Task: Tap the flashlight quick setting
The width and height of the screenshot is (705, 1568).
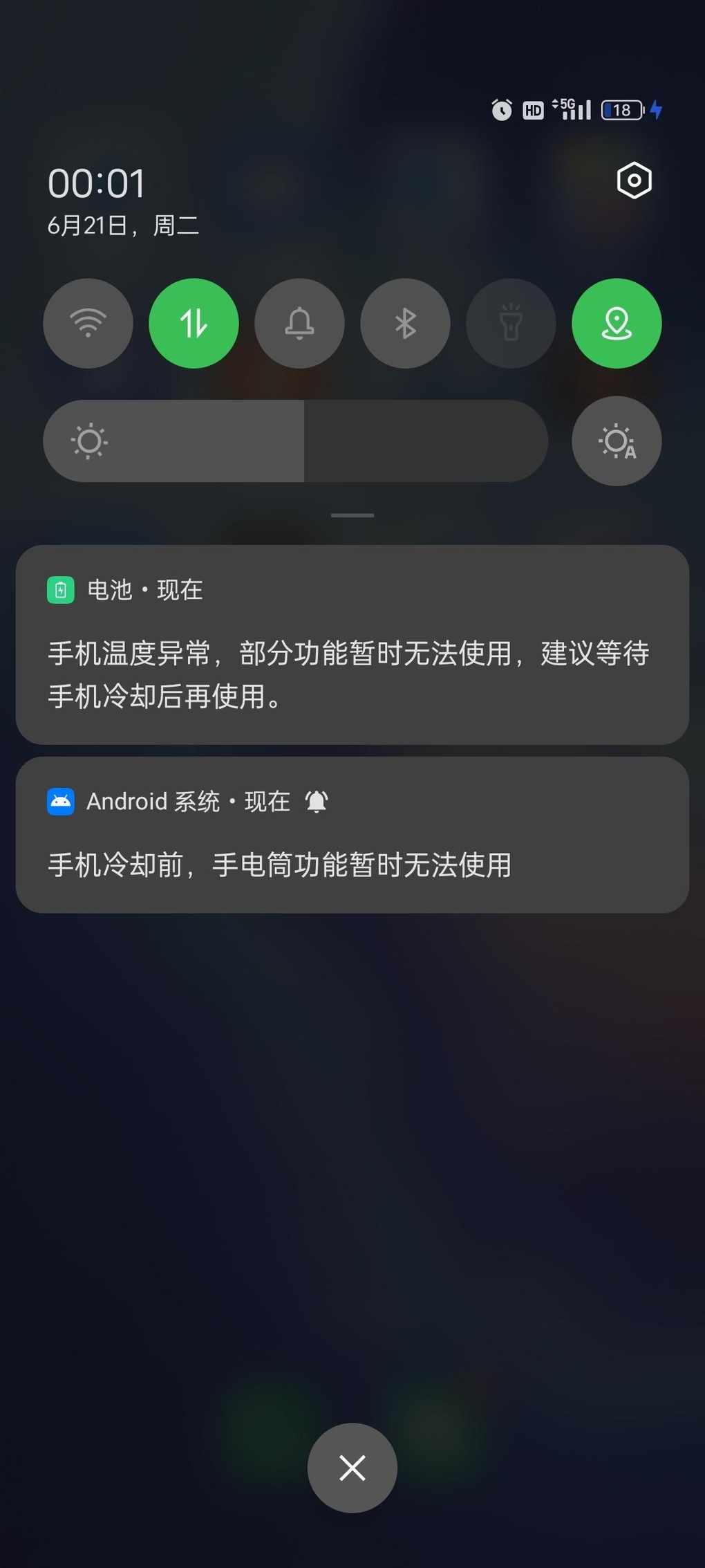Action: point(511,323)
